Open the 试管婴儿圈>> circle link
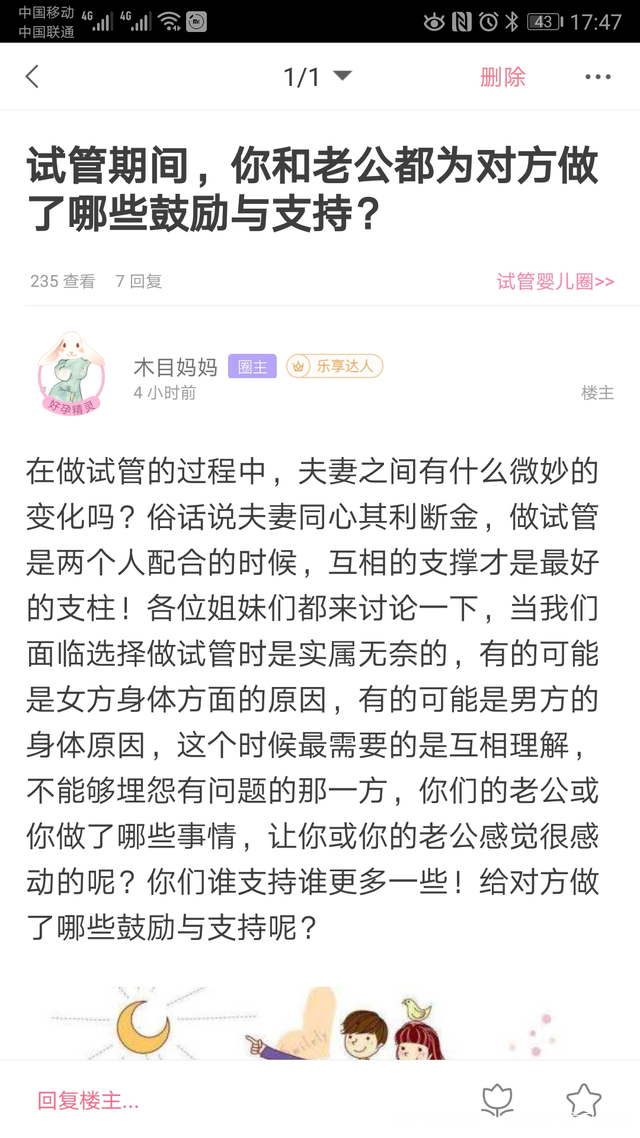640x1138 pixels. coord(555,281)
